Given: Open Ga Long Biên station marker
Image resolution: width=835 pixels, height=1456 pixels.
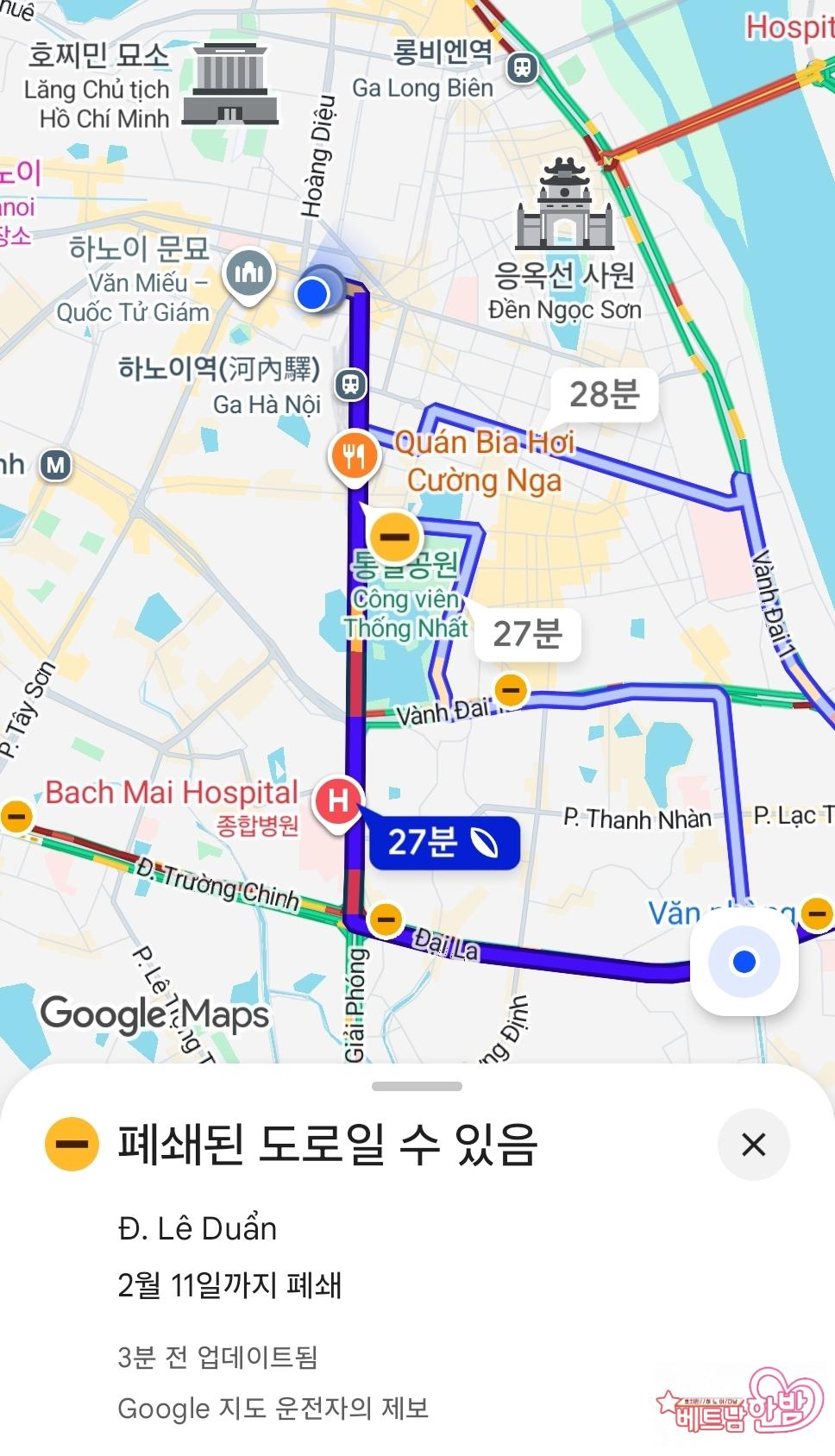Looking at the screenshot, I should [x=522, y=66].
